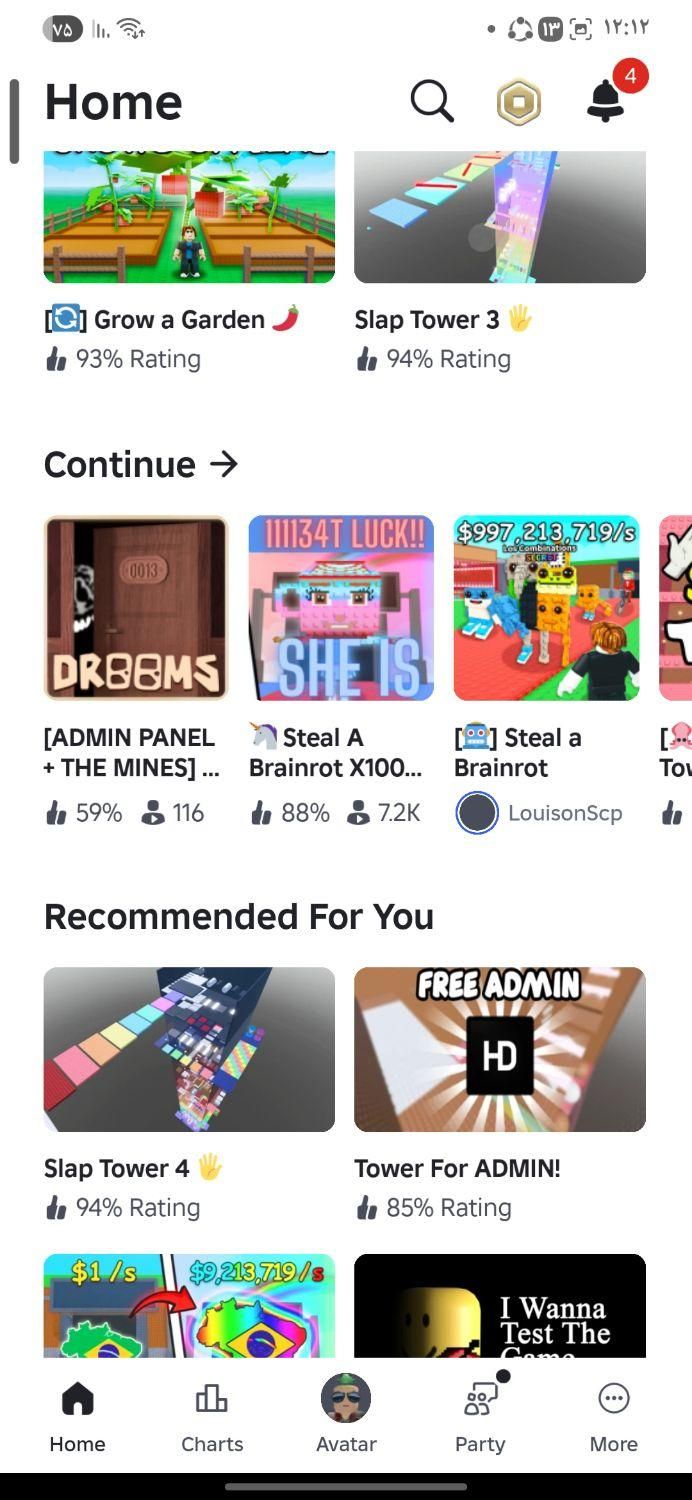Open the More tab
The height and width of the screenshot is (1500, 692).
(613, 1415)
